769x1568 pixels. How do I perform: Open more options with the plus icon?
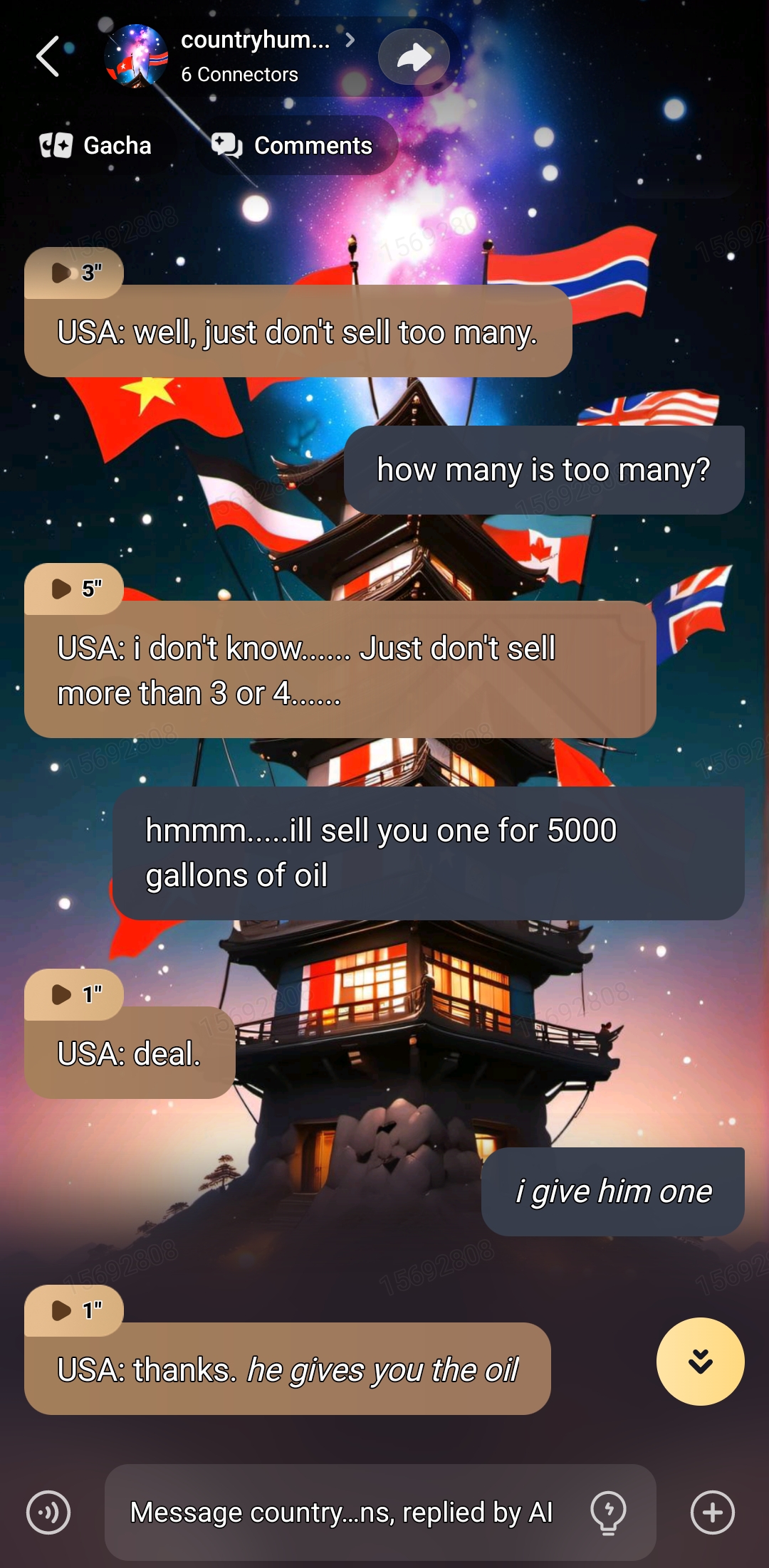coord(712,1512)
